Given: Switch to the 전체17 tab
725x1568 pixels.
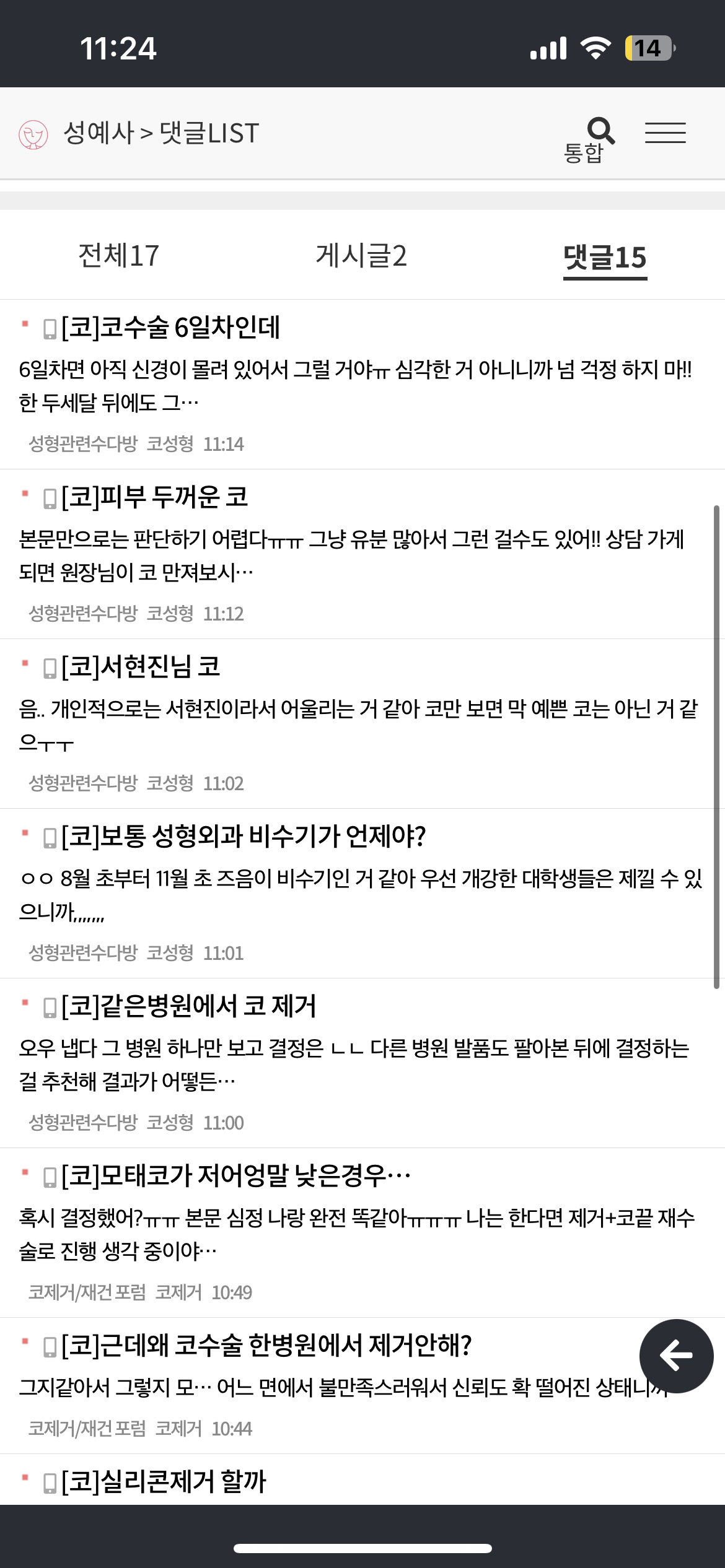Looking at the screenshot, I should [x=118, y=256].
